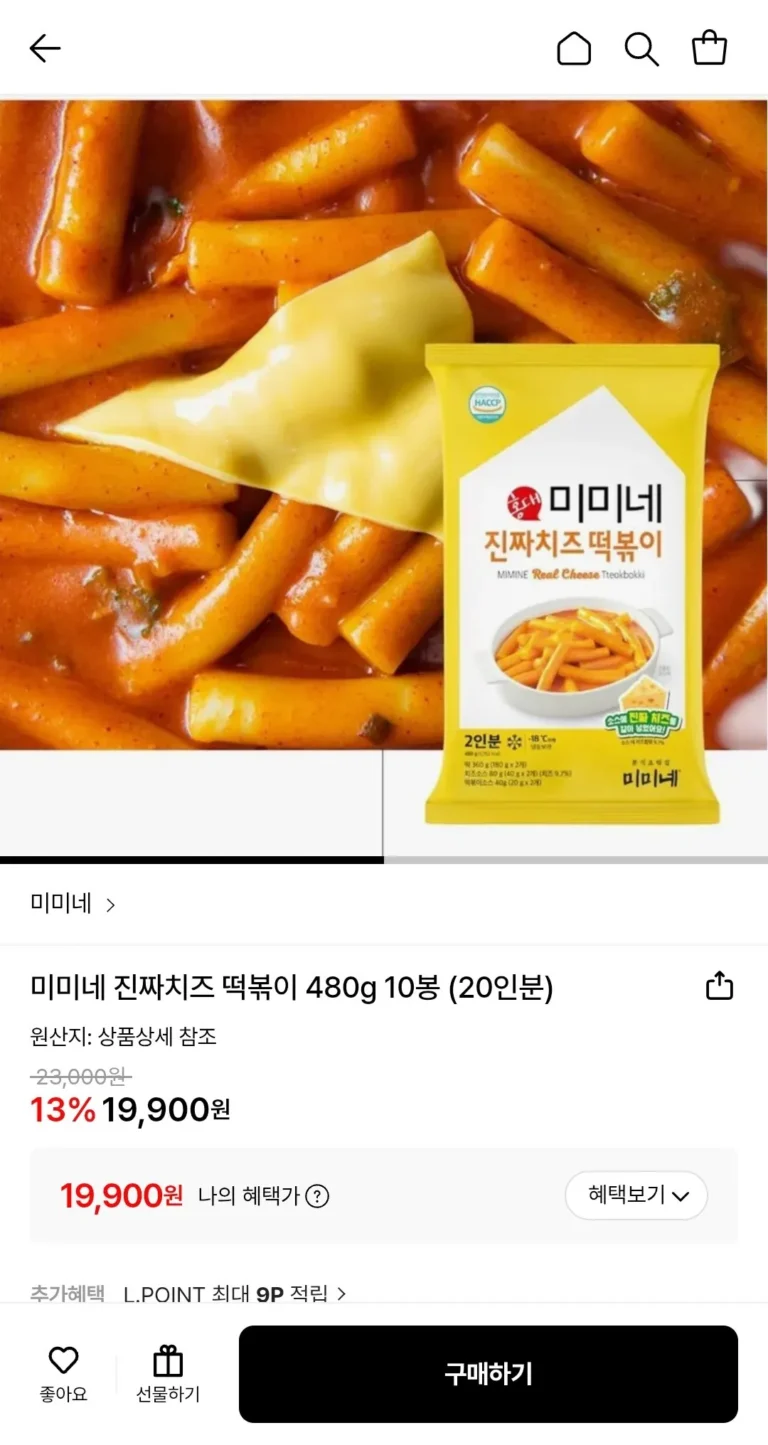Open L.POINT 최대 9P 적립 details

click(235, 1293)
